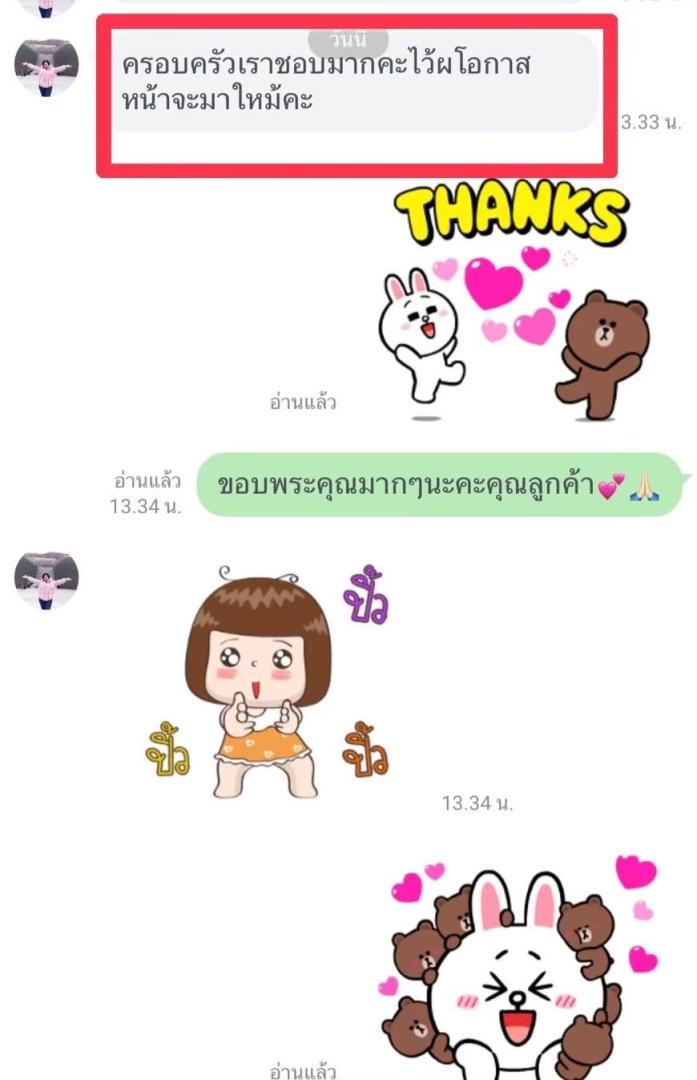The image size is (697, 1080).
Task: Open sender's profile picture beside the text message
Action: pyautogui.click(x=46, y=67)
